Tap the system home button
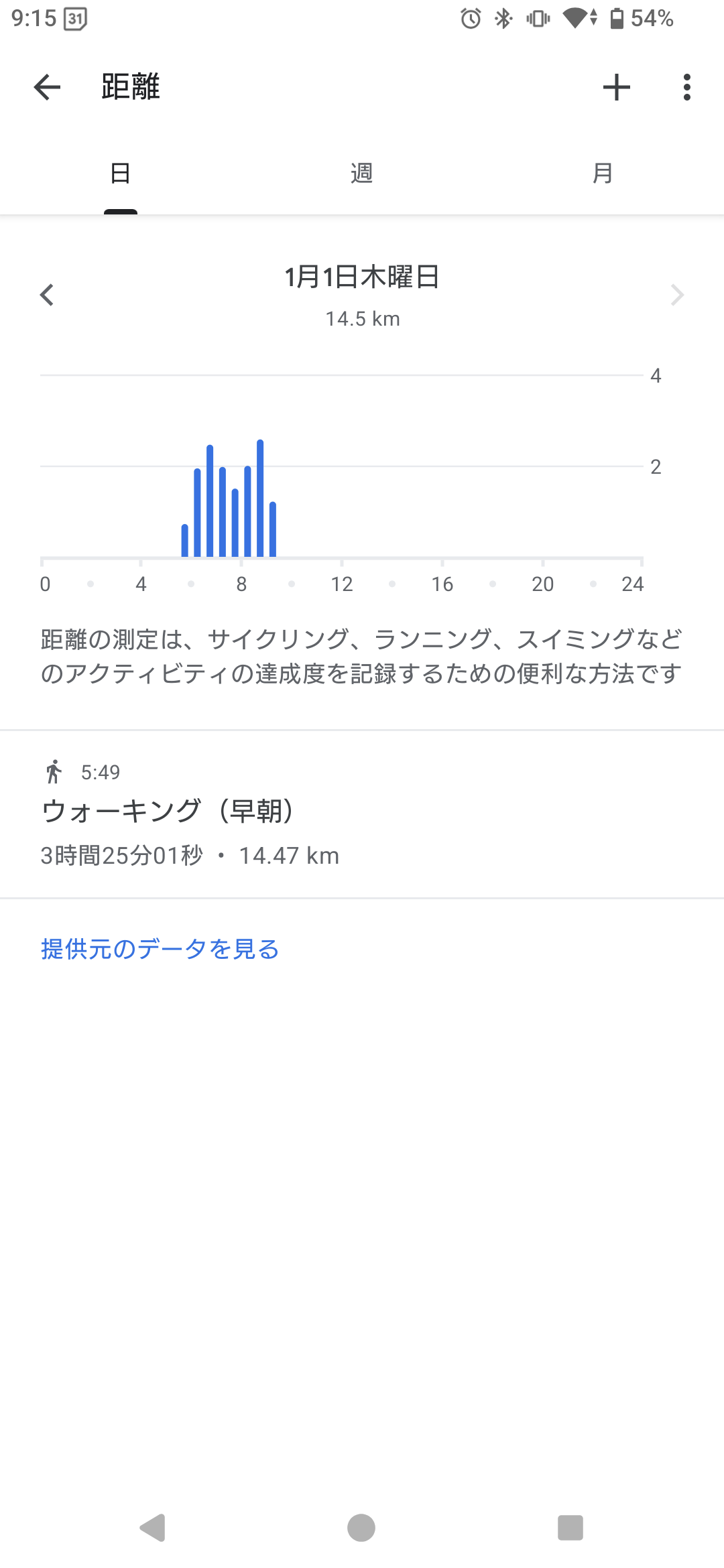 361,1528
